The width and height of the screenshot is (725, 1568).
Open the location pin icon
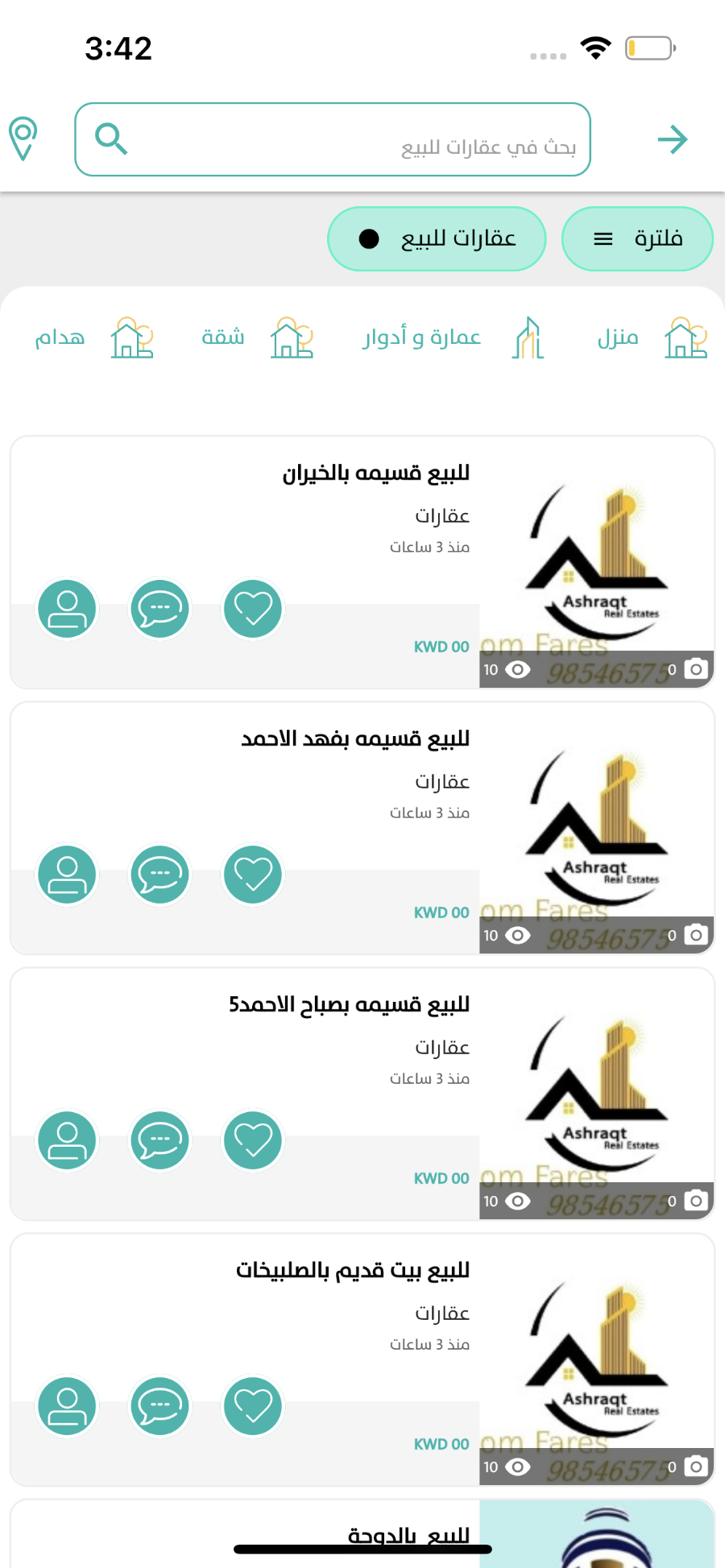(x=23, y=139)
